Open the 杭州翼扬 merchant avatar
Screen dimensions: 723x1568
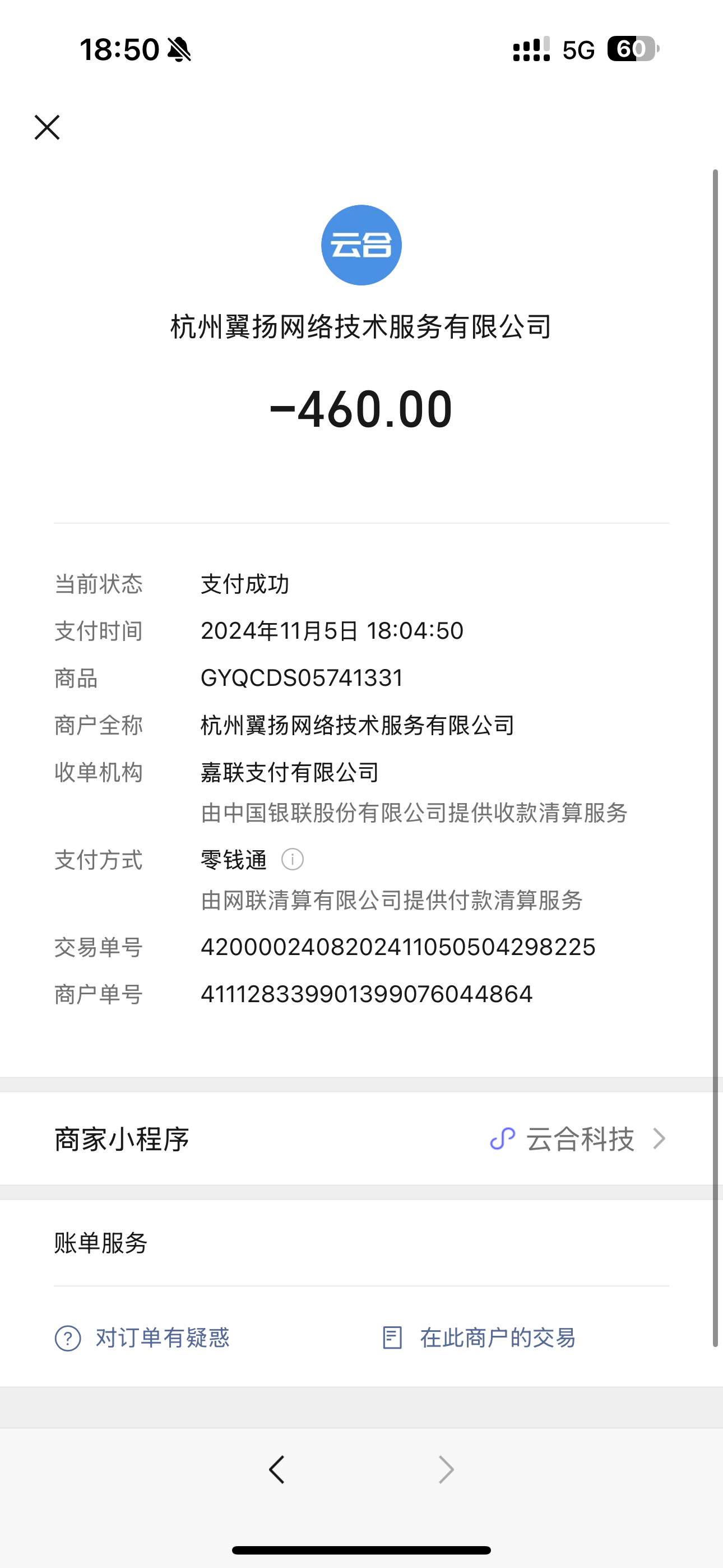pyautogui.click(x=361, y=245)
